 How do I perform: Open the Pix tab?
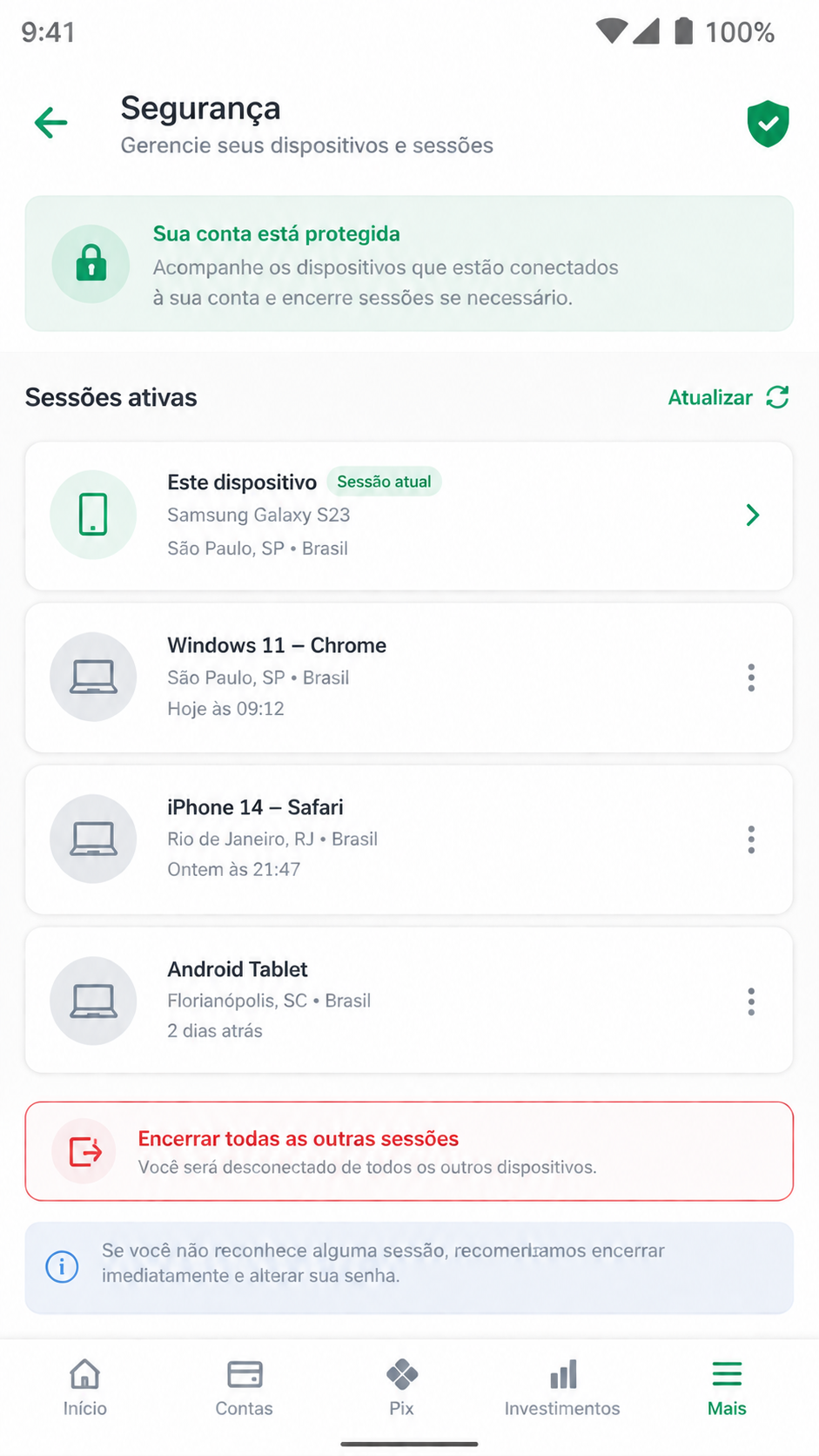click(x=402, y=1388)
